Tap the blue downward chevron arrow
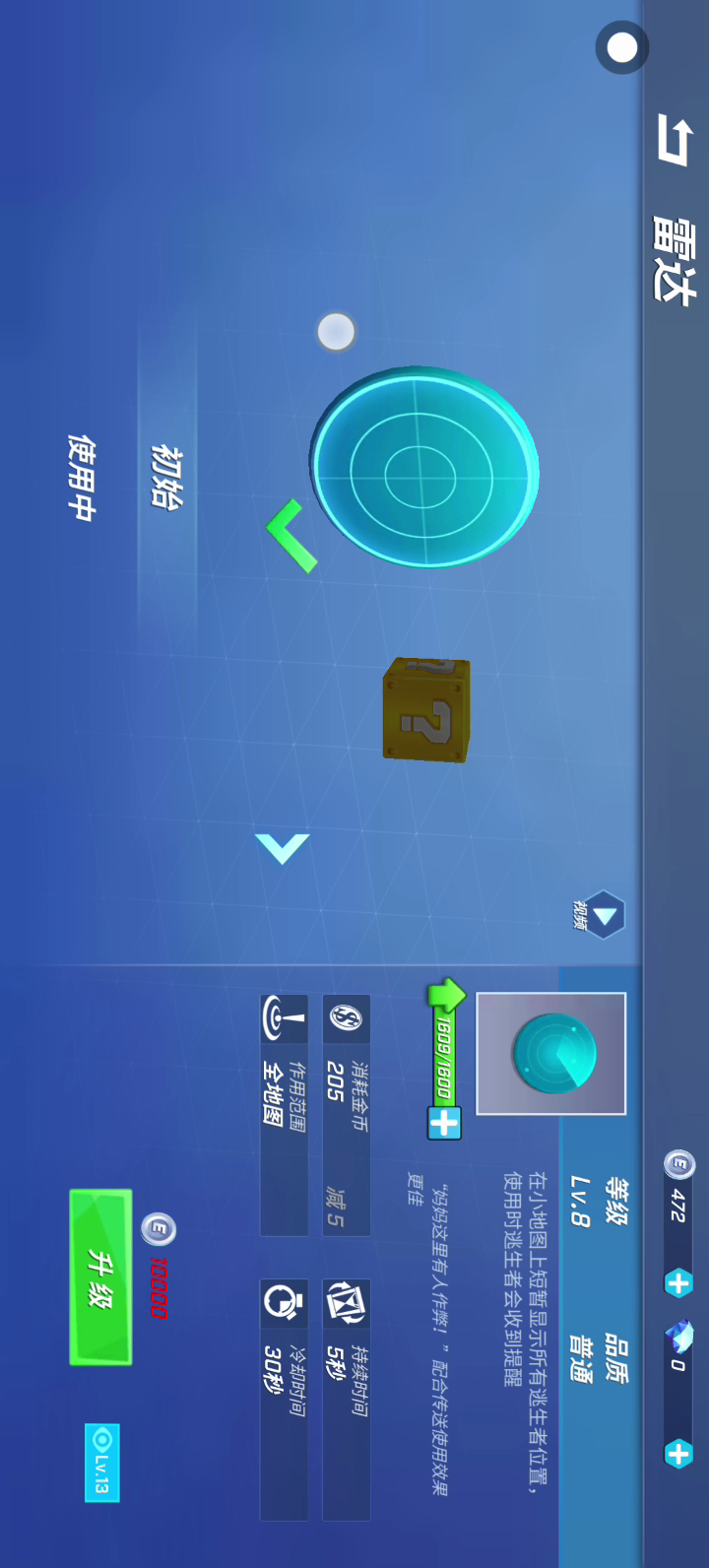Screen dimensions: 709x1568 [x=283, y=848]
